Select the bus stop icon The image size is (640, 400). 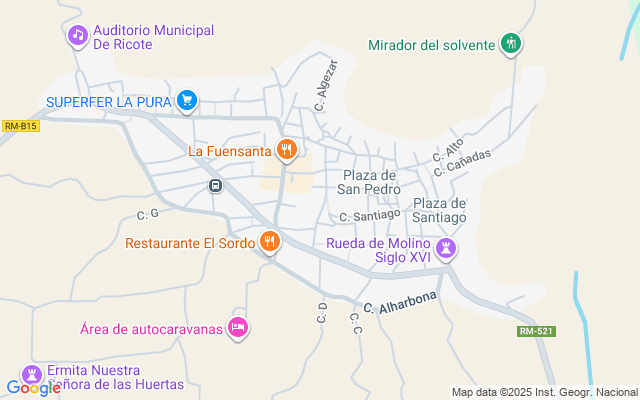pyautogui.click(x=216, y=186)
